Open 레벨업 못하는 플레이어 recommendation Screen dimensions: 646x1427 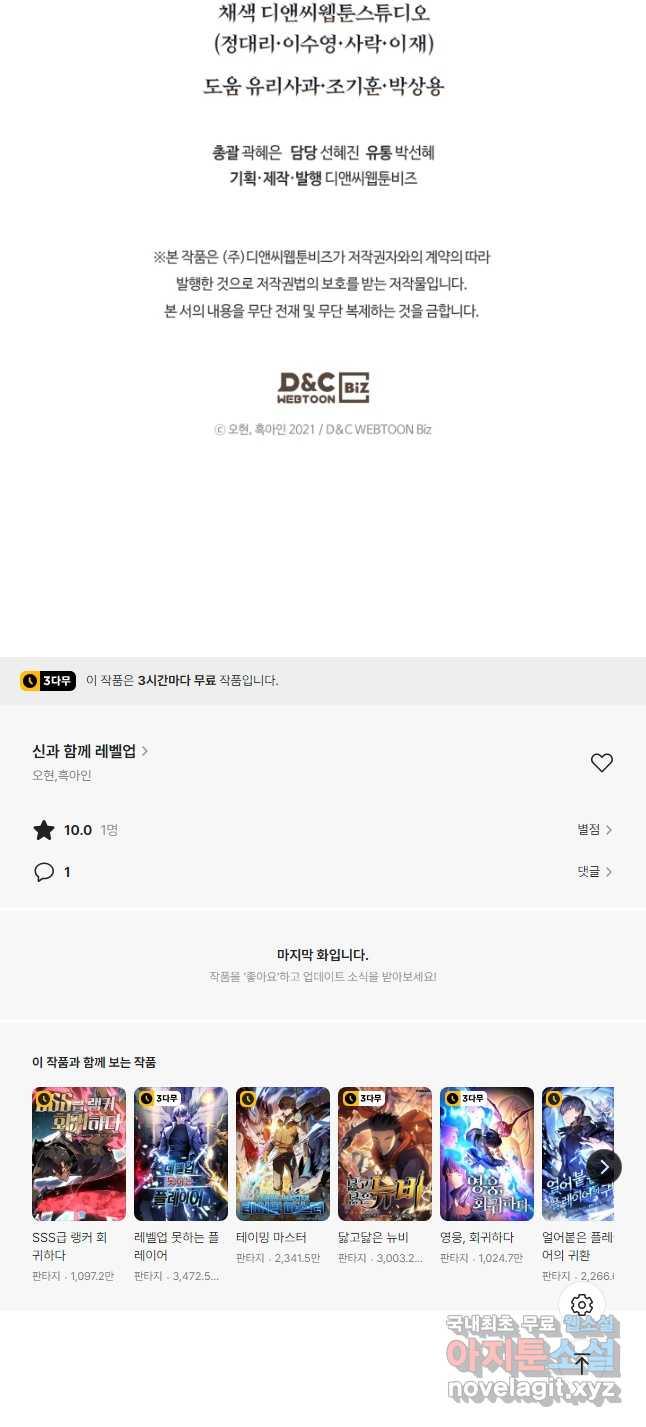pyautogui.click(x=181, y=1154)
